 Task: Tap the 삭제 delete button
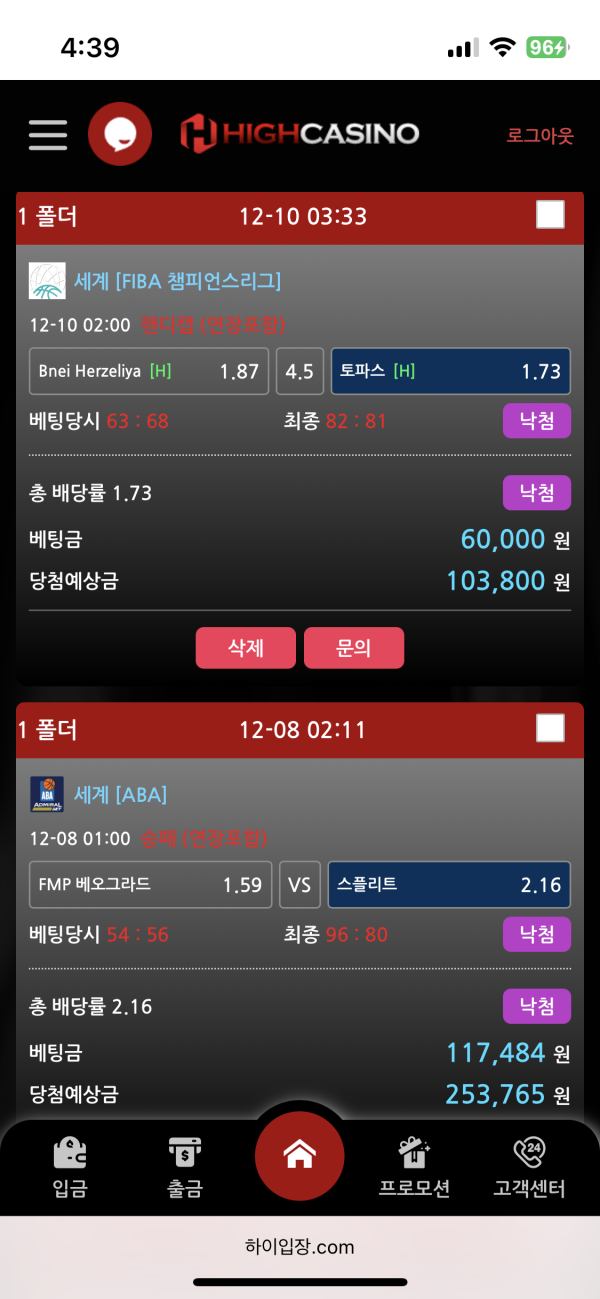coord(246,648)
